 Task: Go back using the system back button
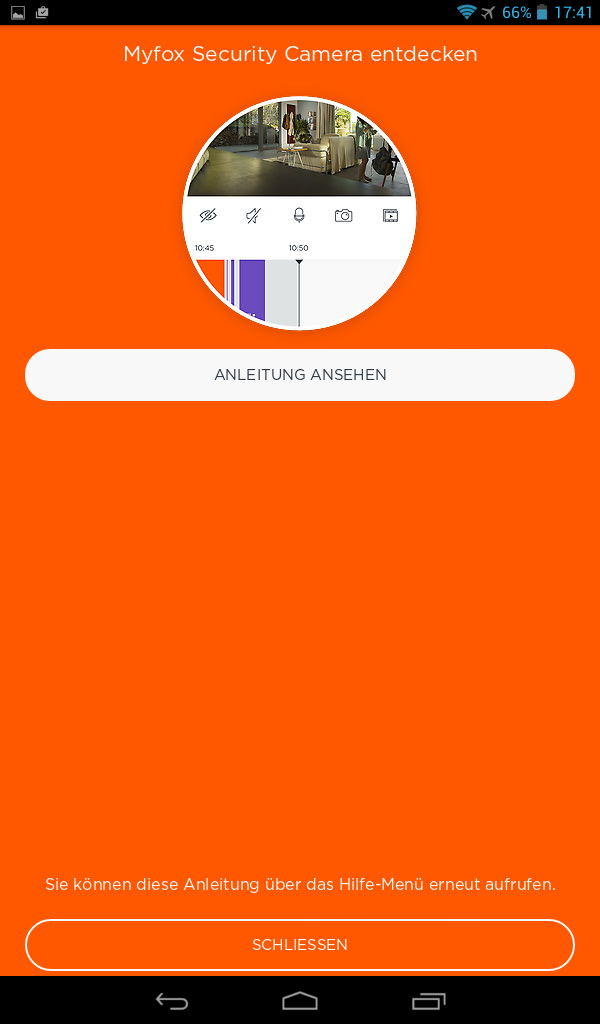pyautogui.click(x=172, y=1001)
